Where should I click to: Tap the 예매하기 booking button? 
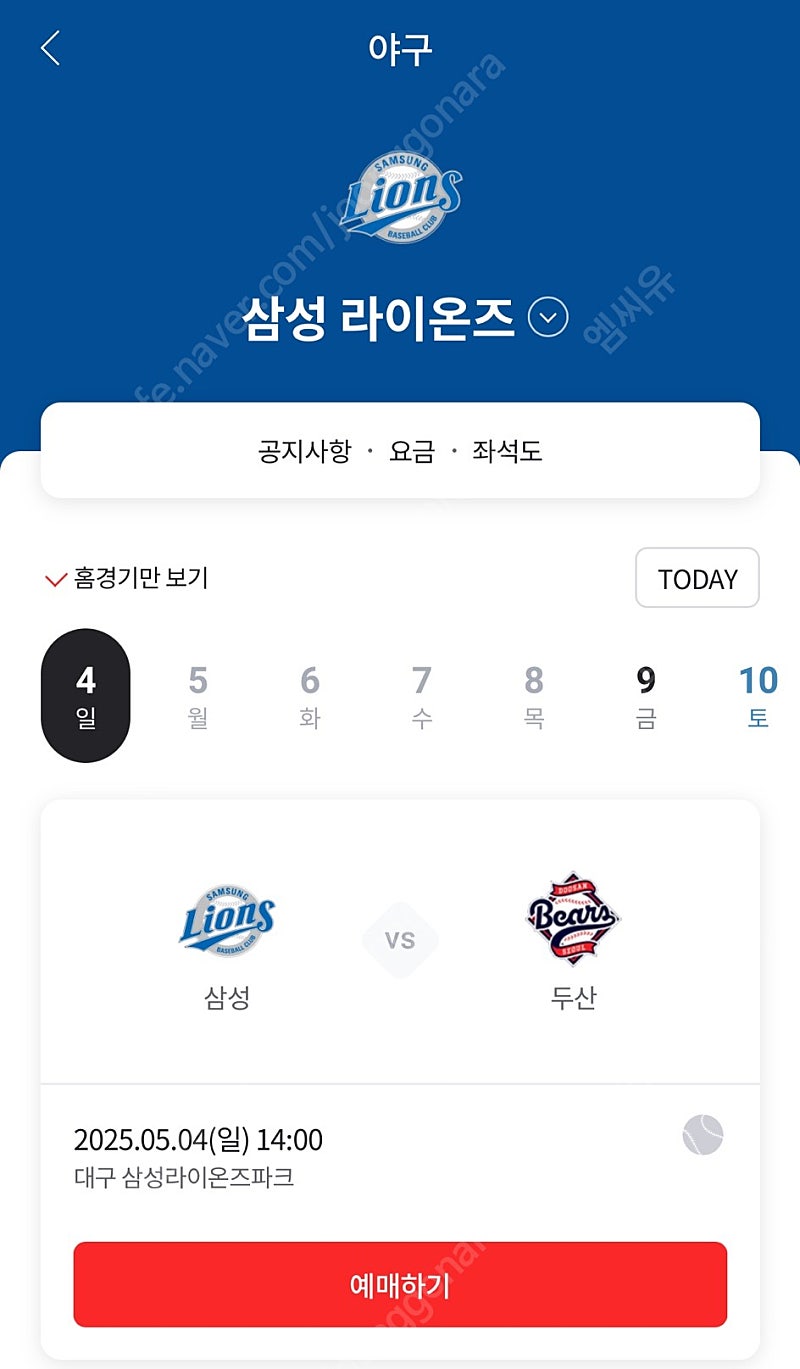tap(400, 1285)
